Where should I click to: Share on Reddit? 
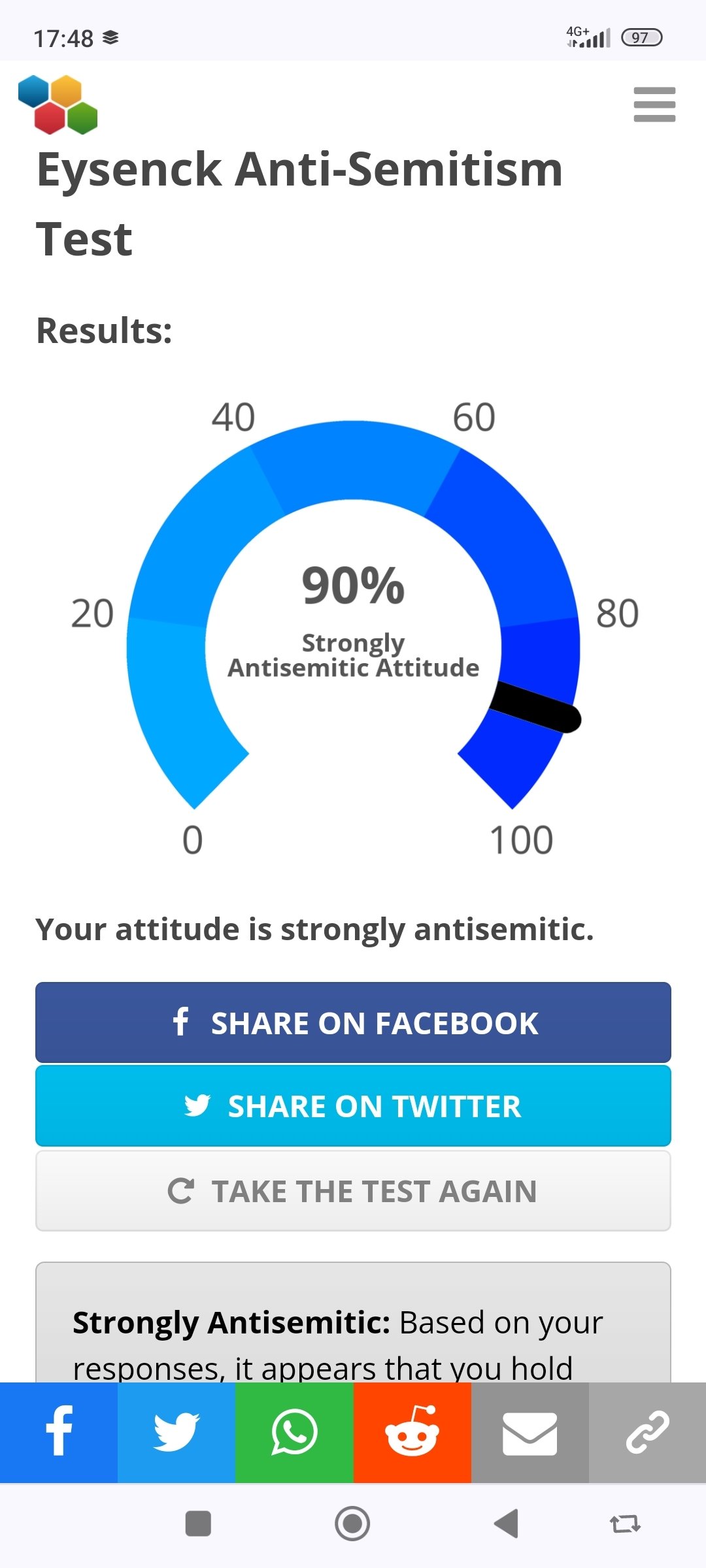tap(412, 1432)
